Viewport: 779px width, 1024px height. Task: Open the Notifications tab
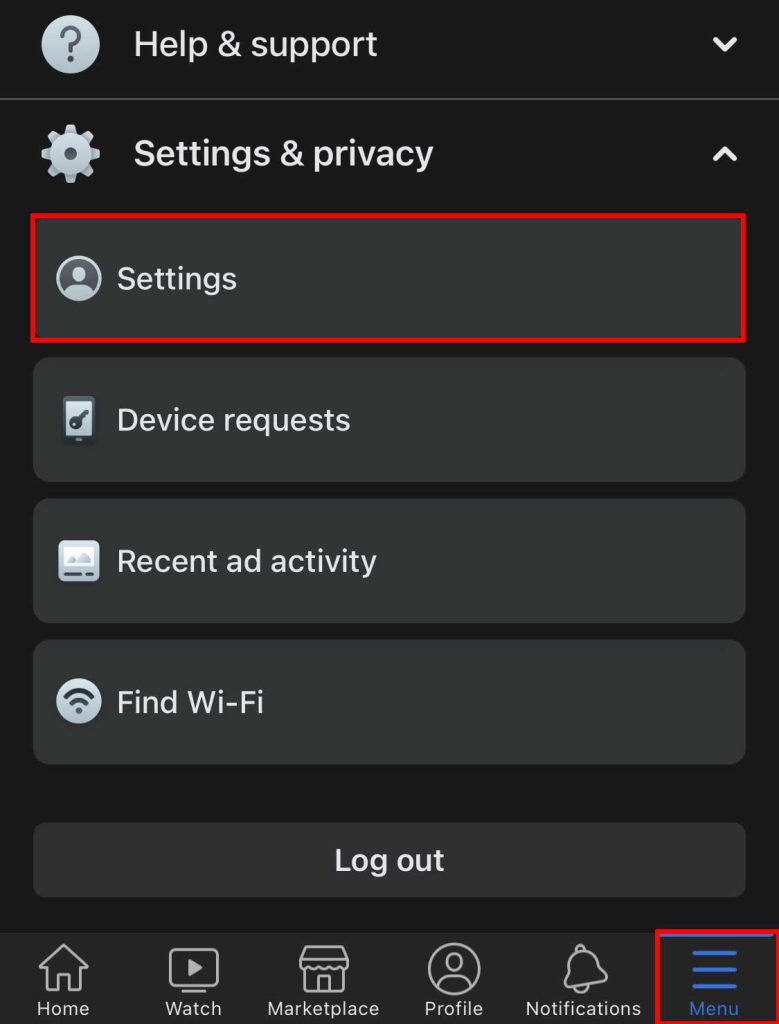pos(583,980)
